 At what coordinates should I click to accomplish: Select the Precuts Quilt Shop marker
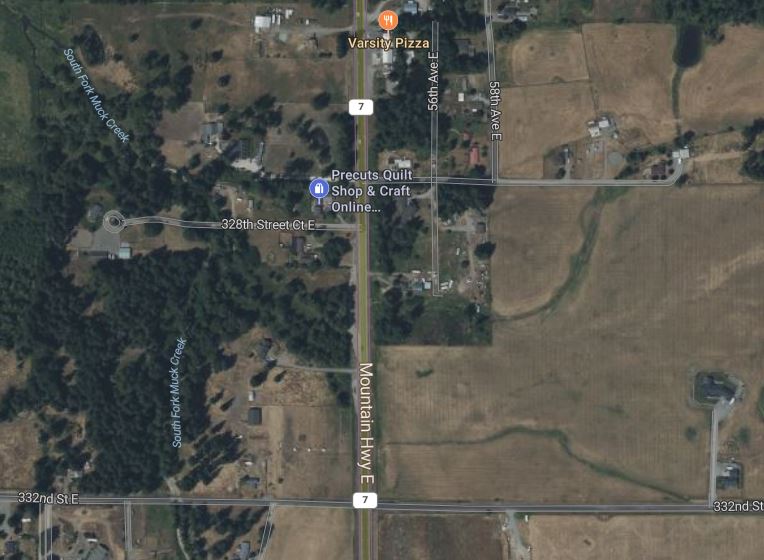[318, 188]
